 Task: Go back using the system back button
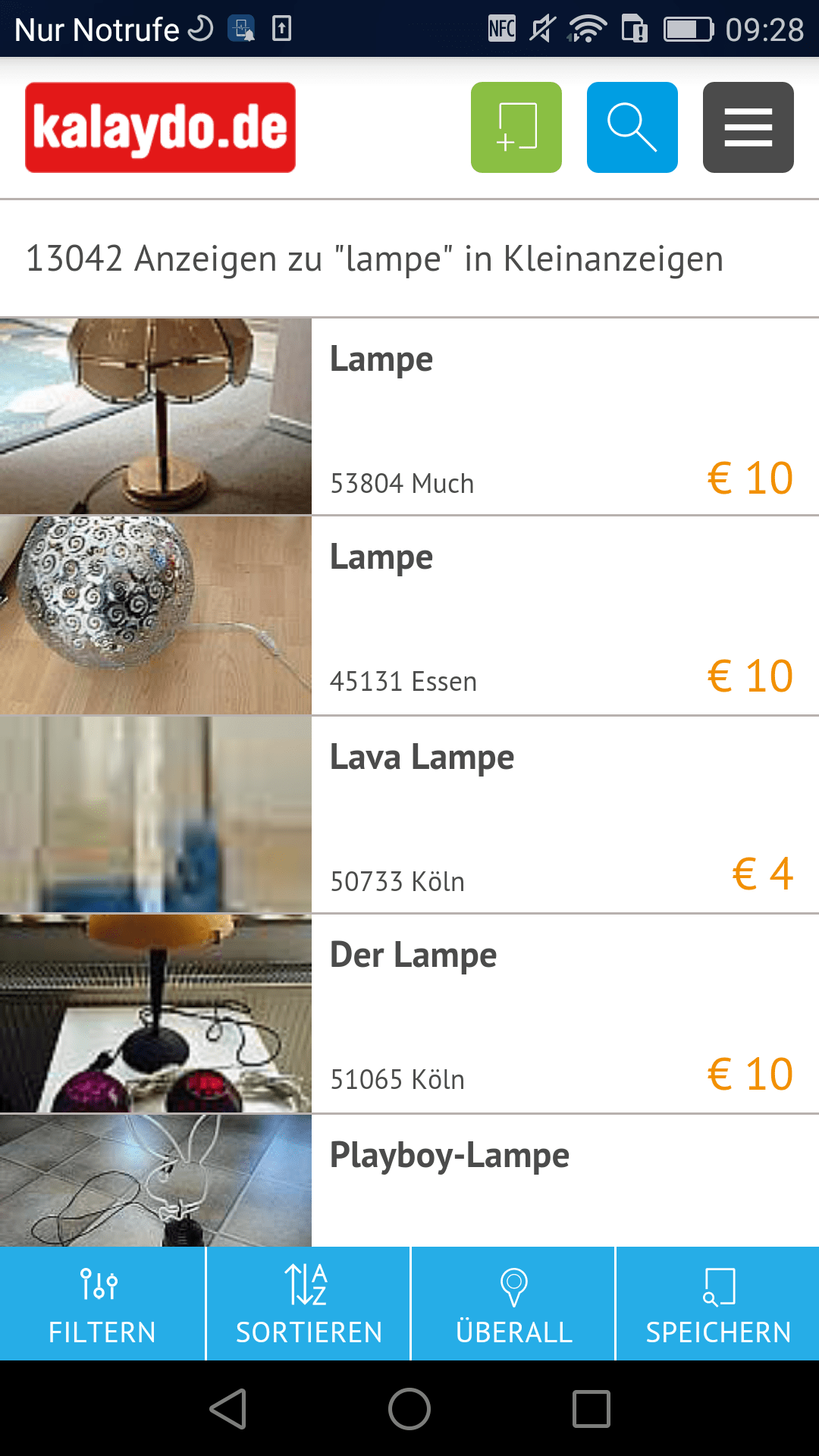227,1409
